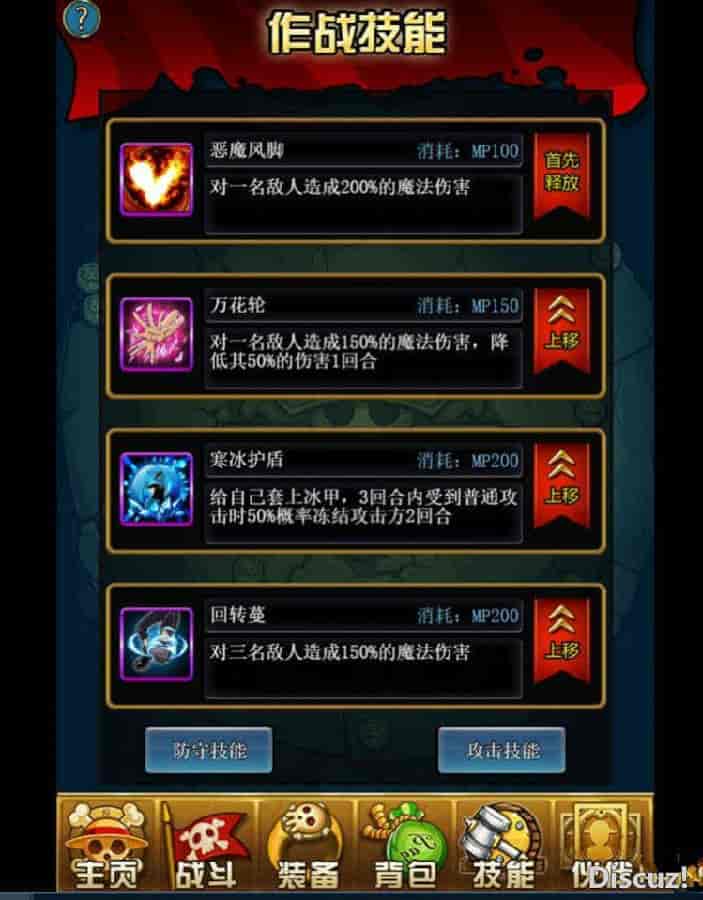Move 回转蔓 skill up with 上移
This screenshot has height=900, width=703.
(561, 639)
